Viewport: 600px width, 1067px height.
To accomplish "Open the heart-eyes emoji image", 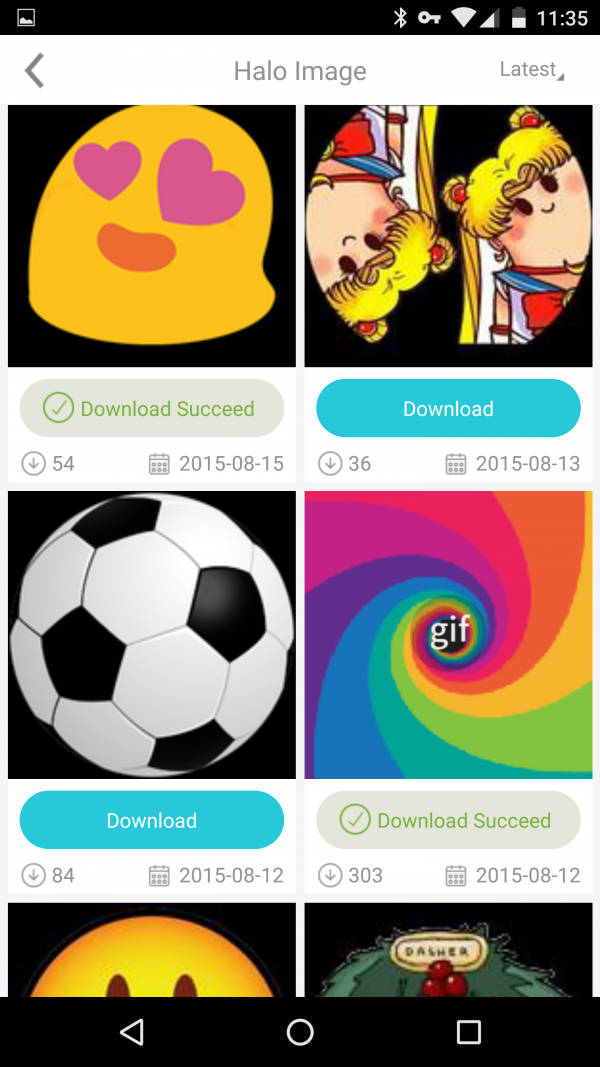I will click(152, 236).
